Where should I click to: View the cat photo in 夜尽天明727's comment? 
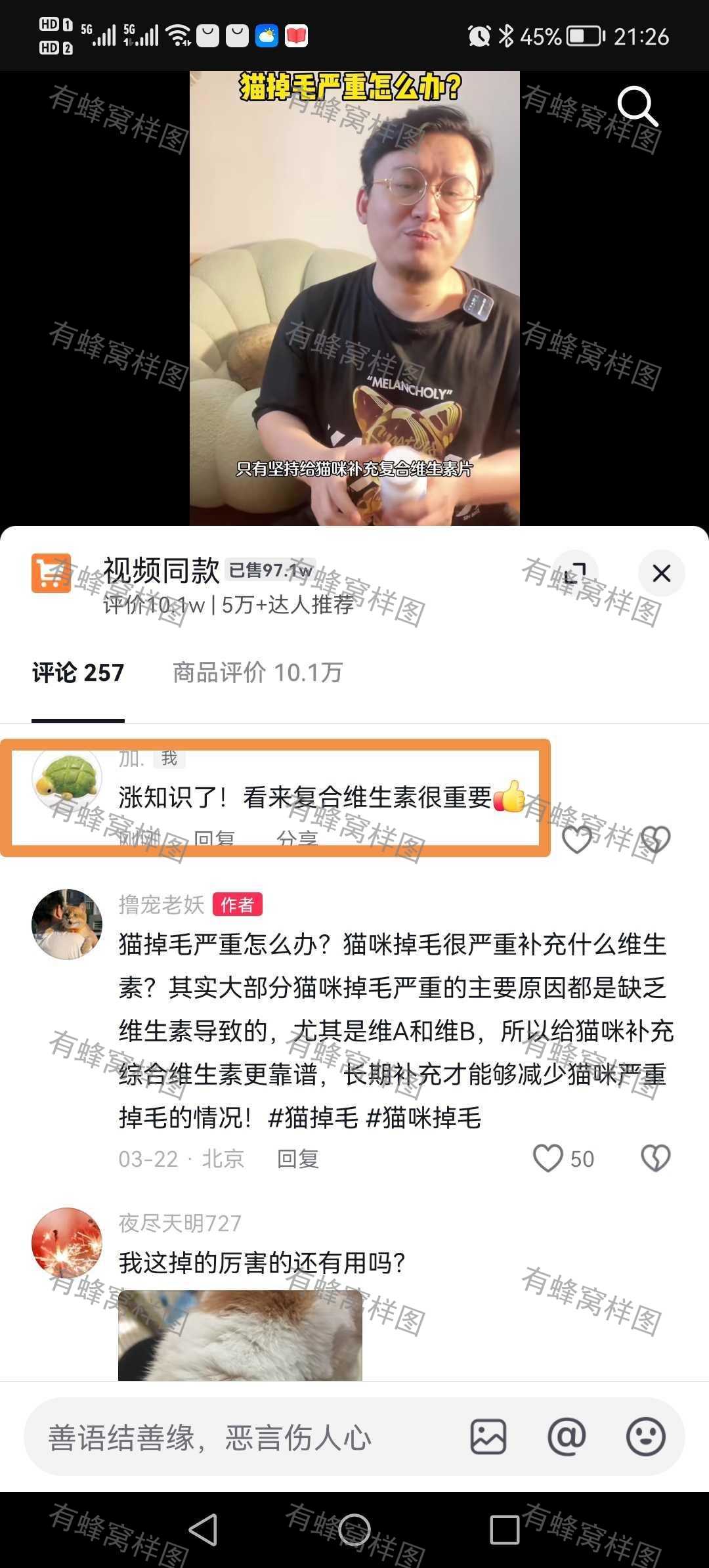pos(240,1334)
